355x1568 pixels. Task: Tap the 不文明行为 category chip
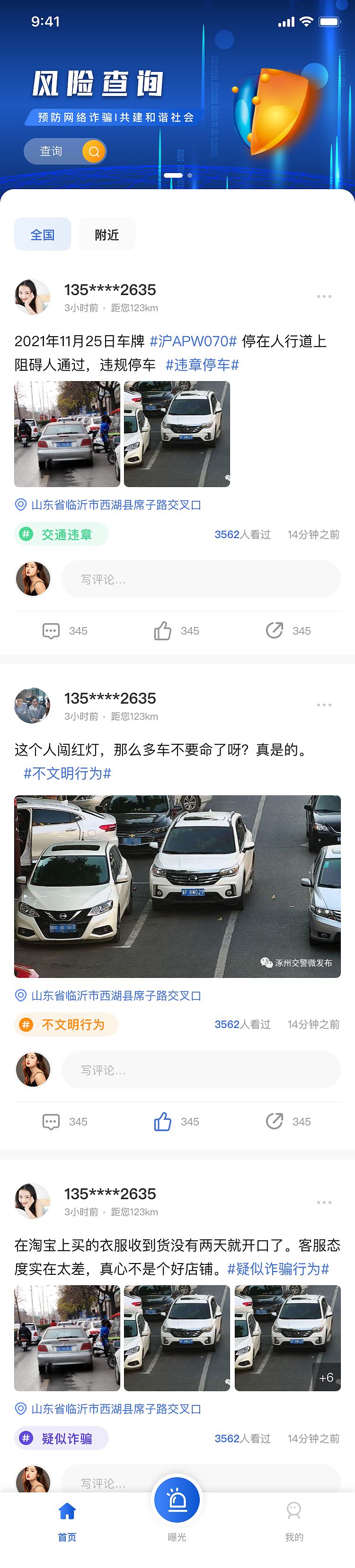[x=66, y=1024]
